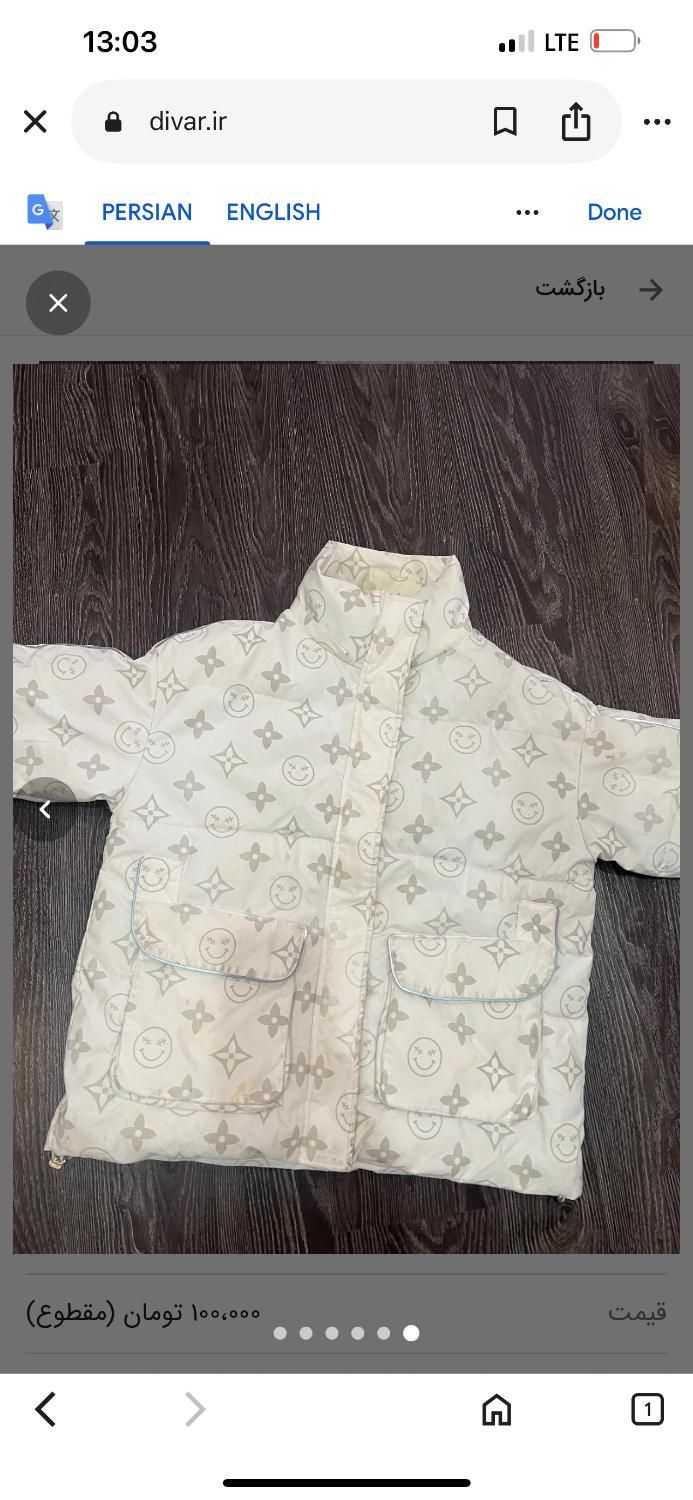This screenshot has width=693, height=1500.
Task: Go back in browser history
Action: click(45, 1410)
